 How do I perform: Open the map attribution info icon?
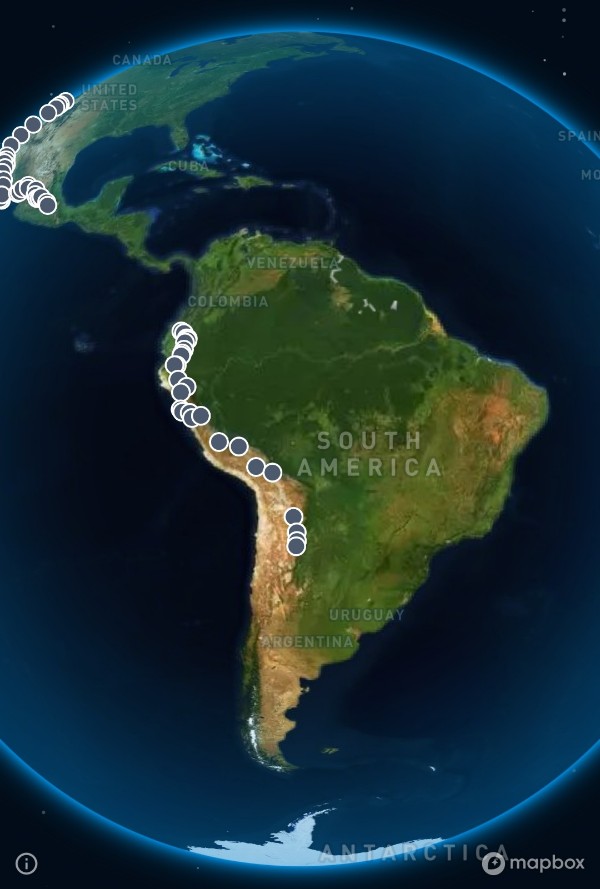[x=27, y=864]
